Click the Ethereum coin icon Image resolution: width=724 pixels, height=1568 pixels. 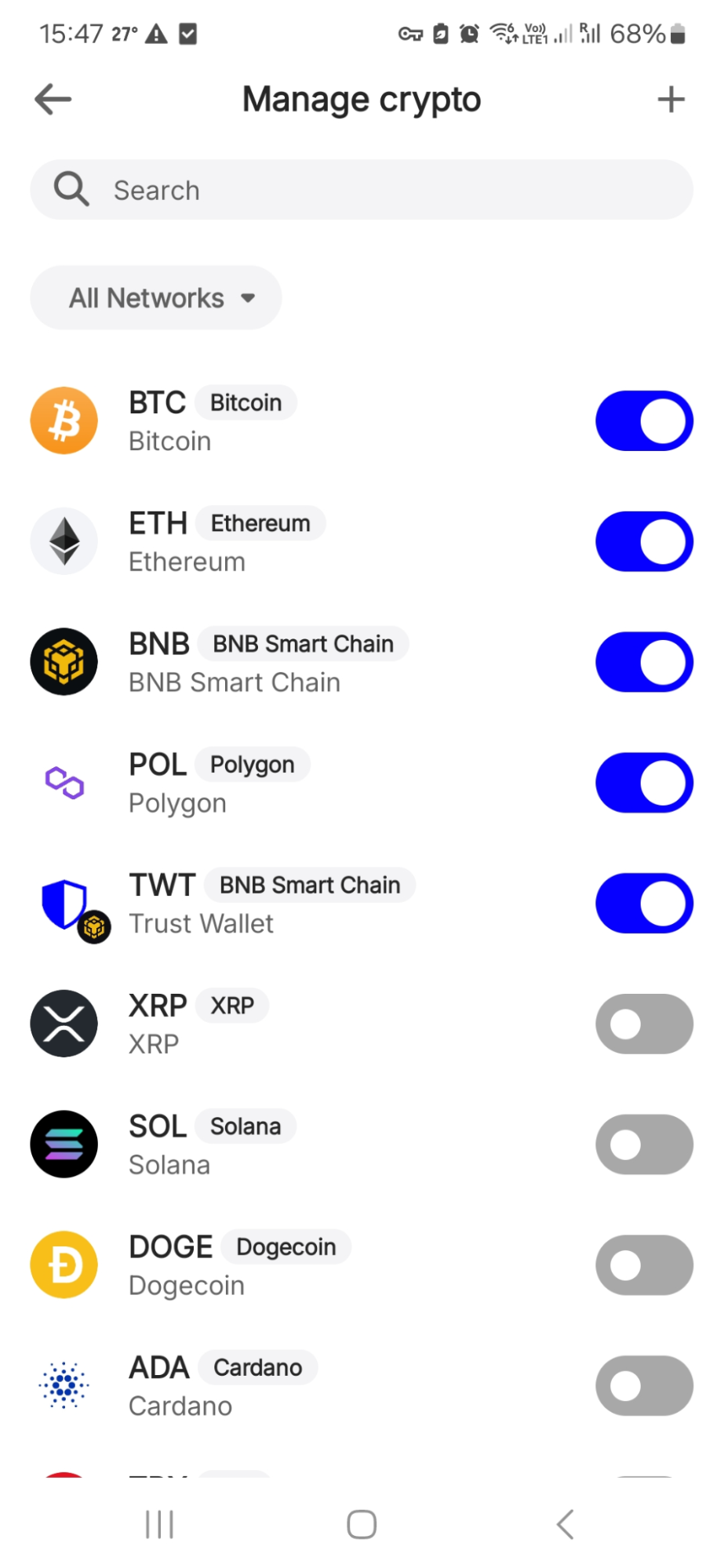(64, 541)
